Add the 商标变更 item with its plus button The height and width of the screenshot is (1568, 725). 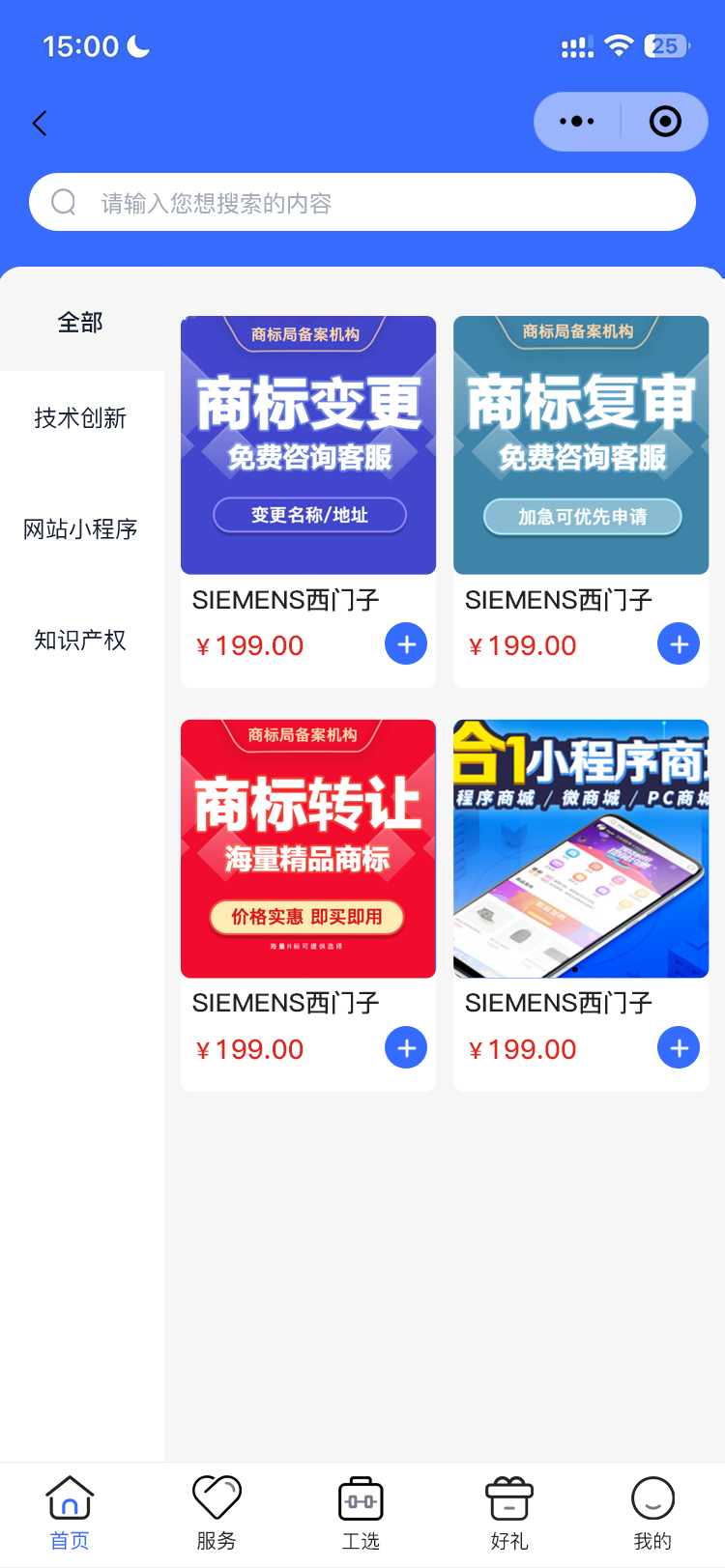pyautogui.click(x=406, y=644)
